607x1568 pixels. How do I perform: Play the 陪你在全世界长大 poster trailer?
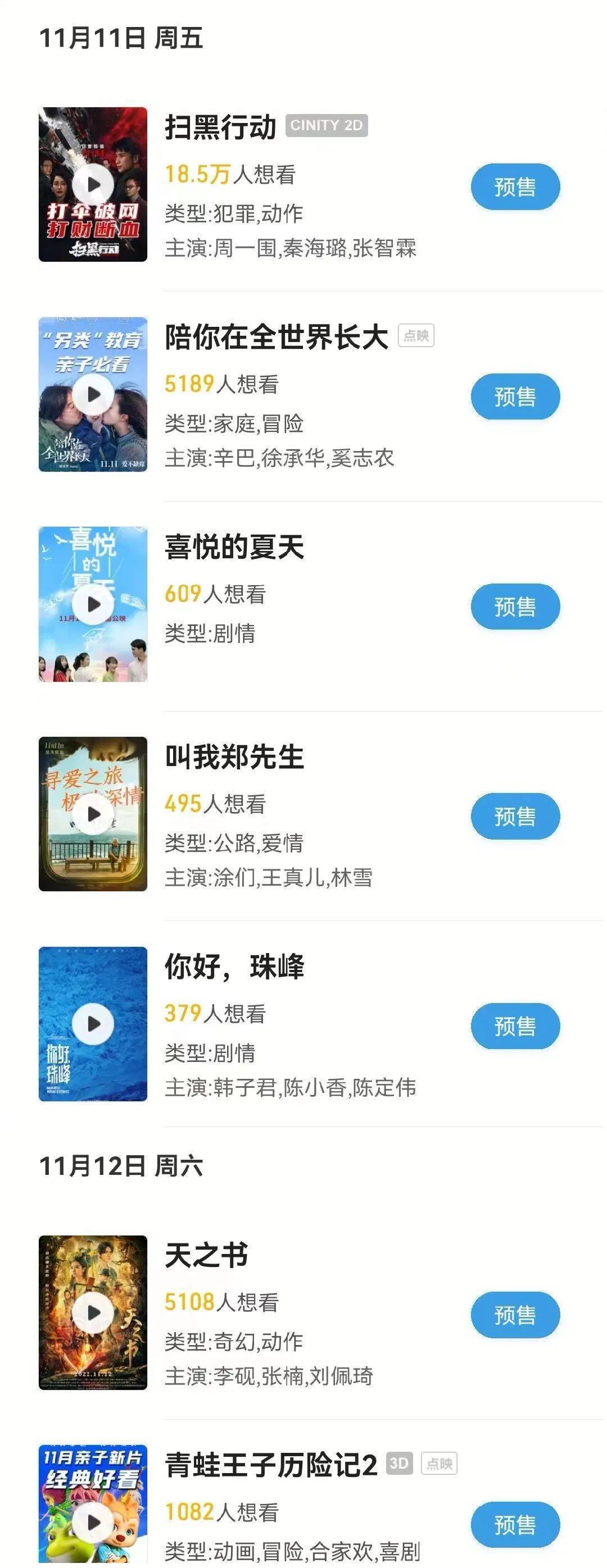93,394
